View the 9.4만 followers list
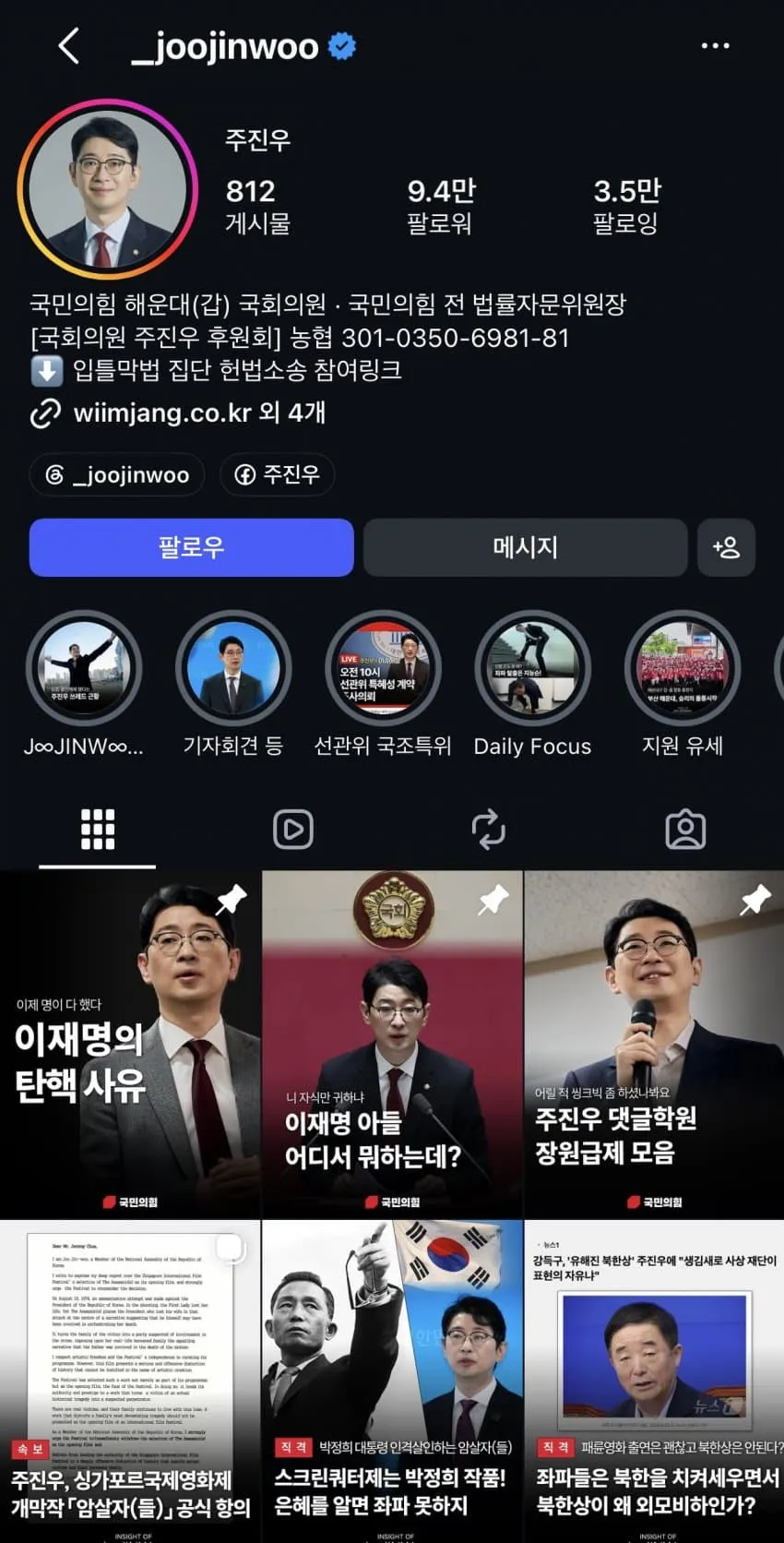This screenshot has height=1543, width=784. click(441, 206)
